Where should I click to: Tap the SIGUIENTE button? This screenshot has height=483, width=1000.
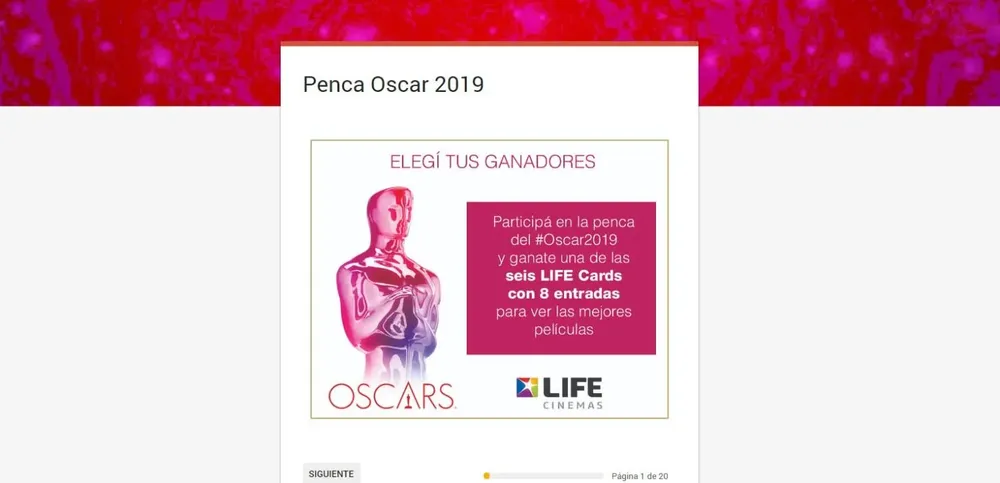click(331, 473)
